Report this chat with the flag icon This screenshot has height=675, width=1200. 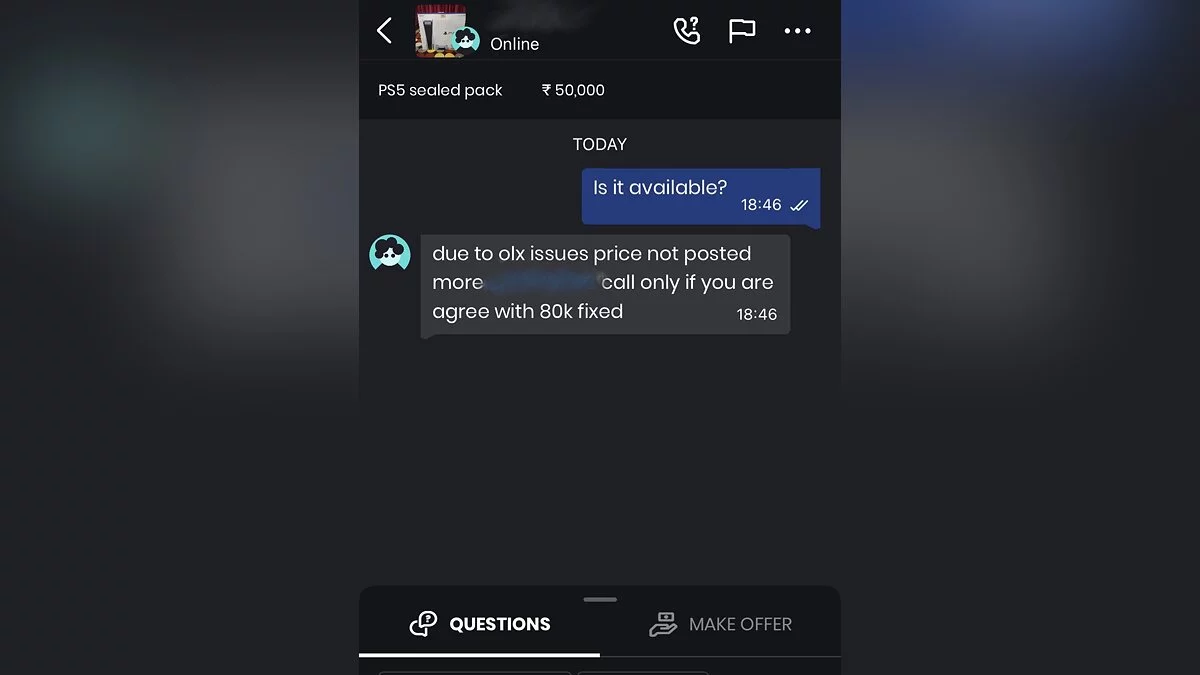(x=742, y=31)
